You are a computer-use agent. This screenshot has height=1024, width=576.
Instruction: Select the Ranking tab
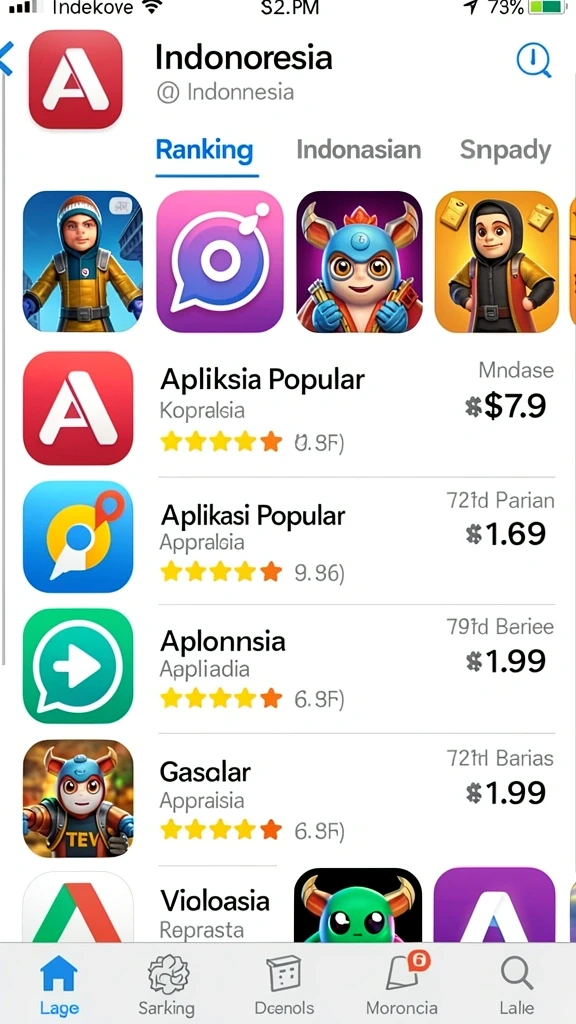click(204, 150)
